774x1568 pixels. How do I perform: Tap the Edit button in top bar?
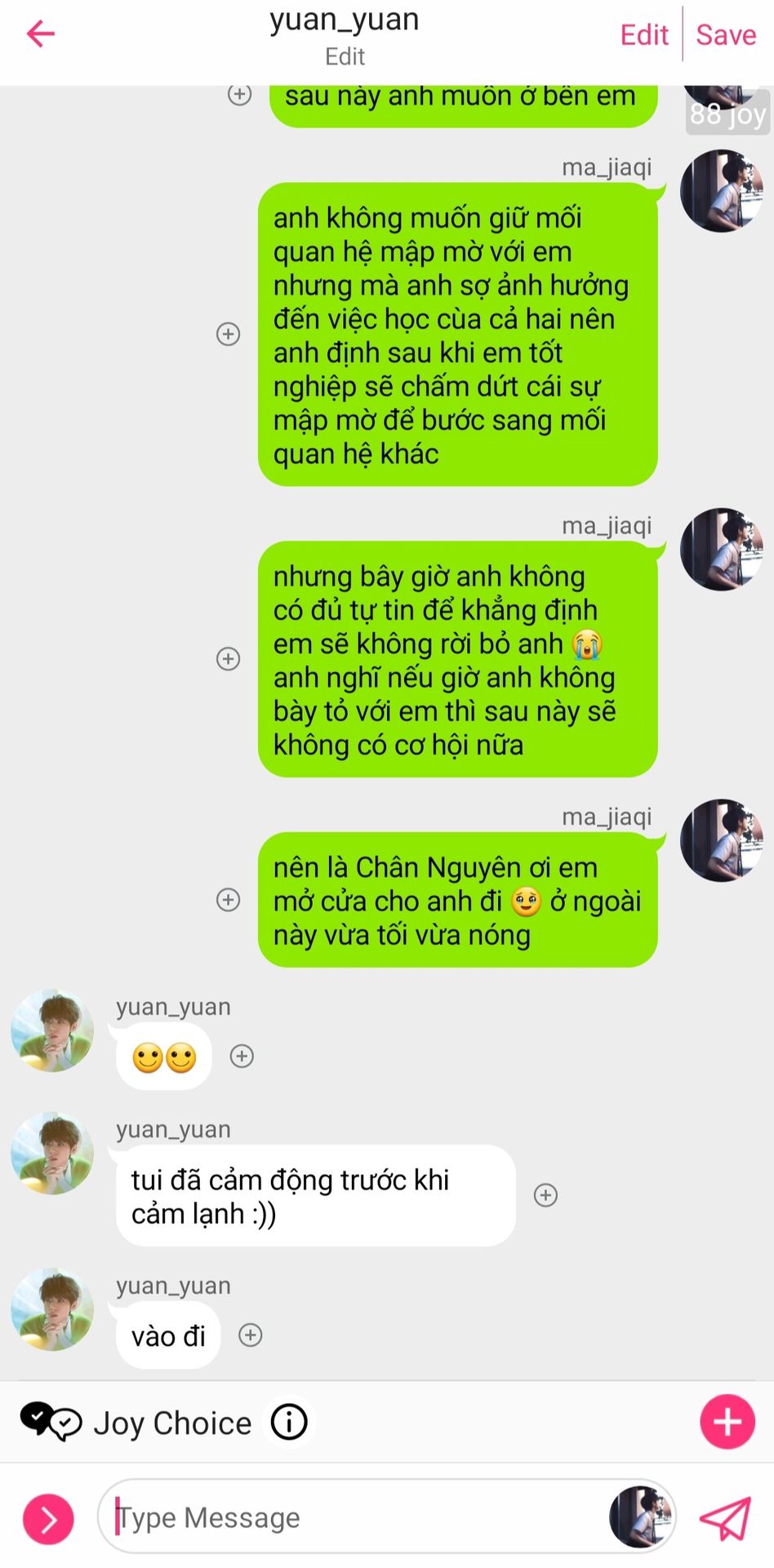[x=644, y=34]
